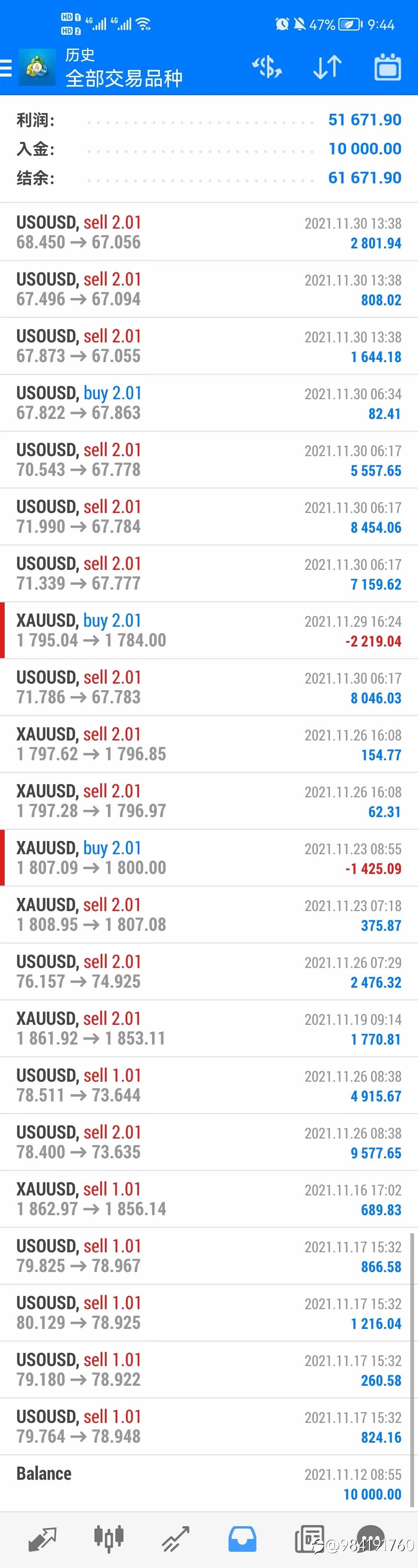Switch to the news tab

point(310,1539)
